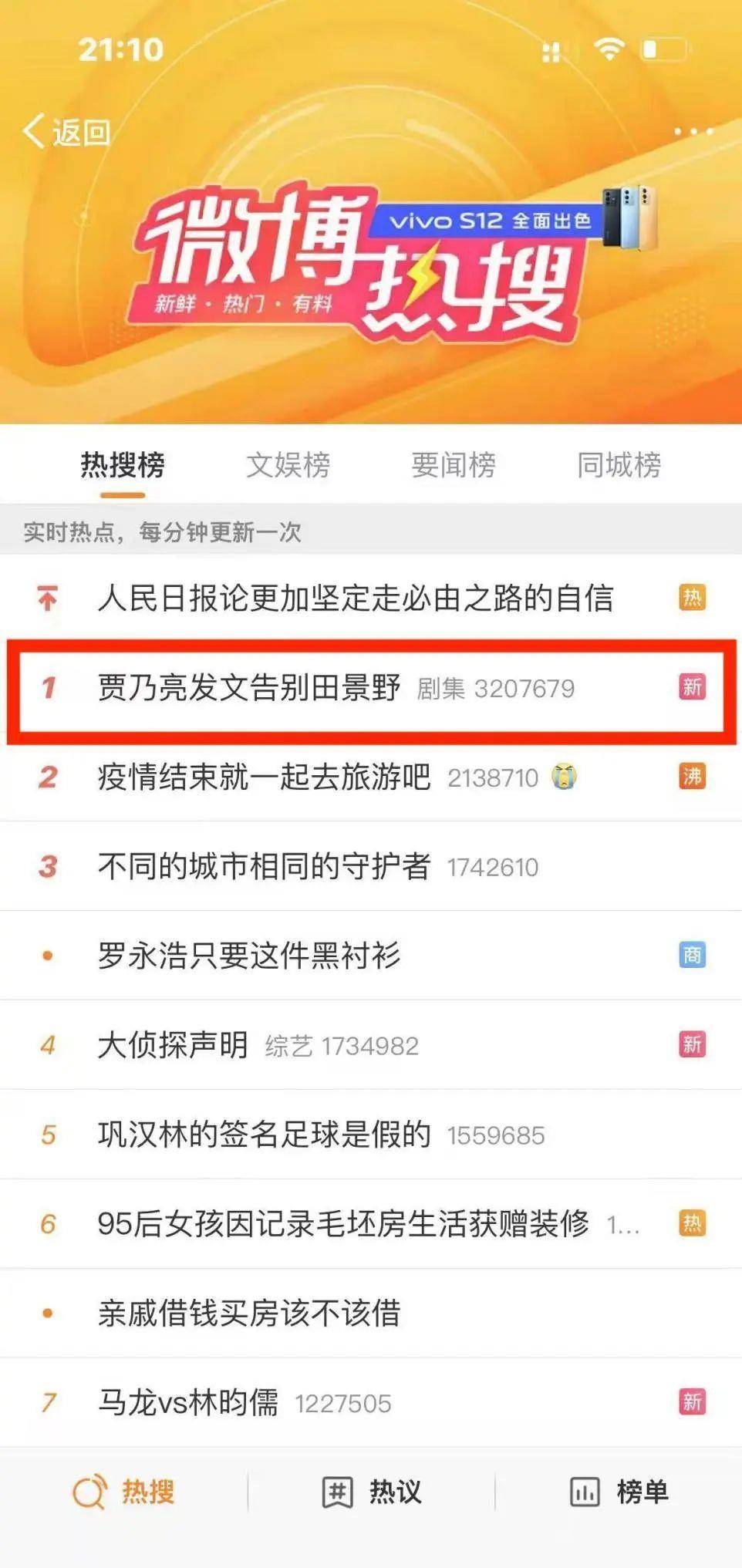This screenshot has width=742, height=1568.
Task: Open topic 大侦探声明
Action: pos(173,1045)
